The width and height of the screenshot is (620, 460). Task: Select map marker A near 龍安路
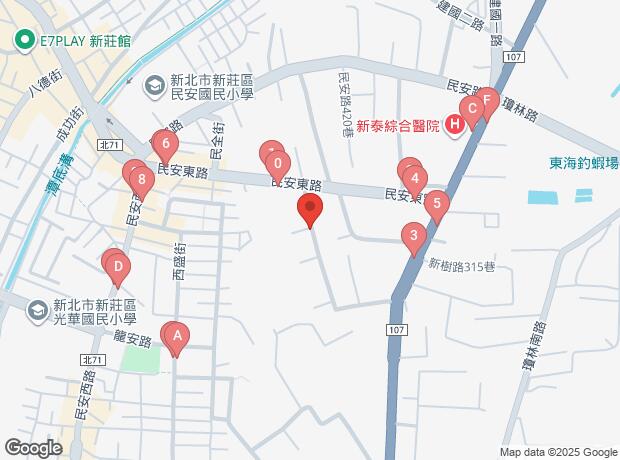[x=177, y=337]
